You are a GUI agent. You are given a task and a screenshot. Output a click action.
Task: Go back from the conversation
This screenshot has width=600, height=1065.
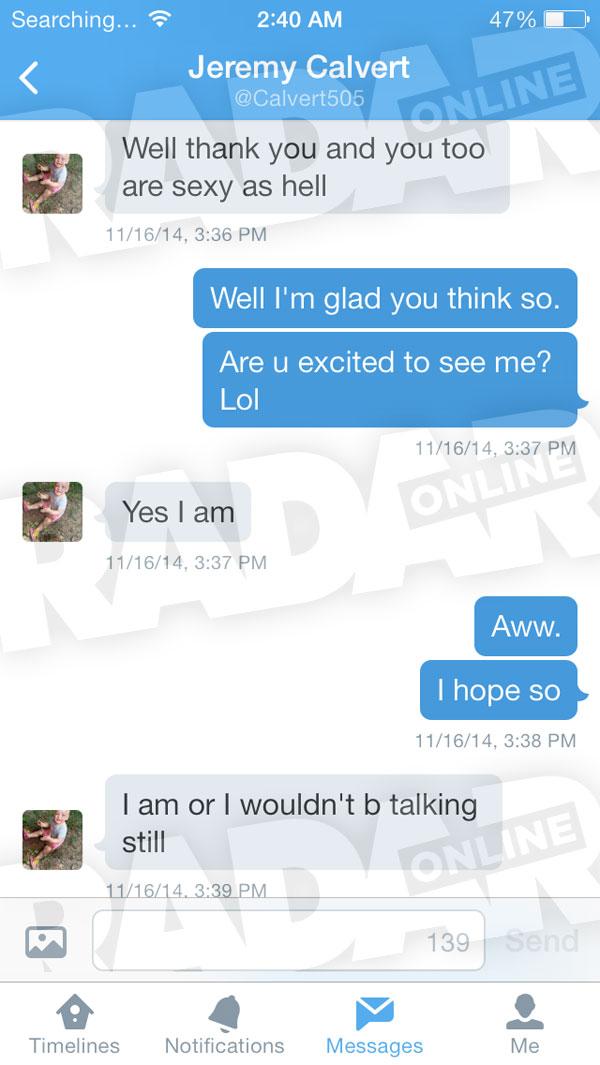point(29,77)
